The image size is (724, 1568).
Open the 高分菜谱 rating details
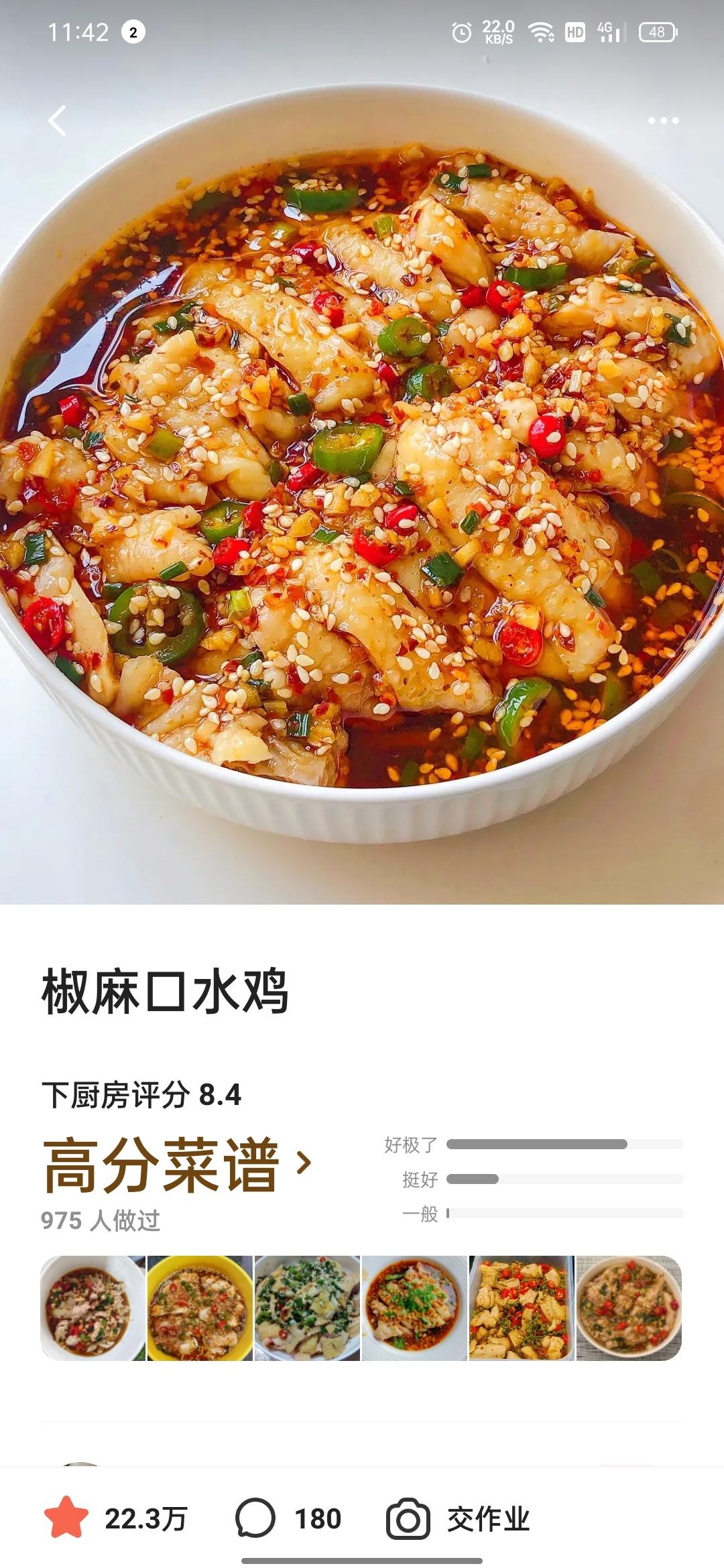pyautogui.click(x=177, y=1165)
